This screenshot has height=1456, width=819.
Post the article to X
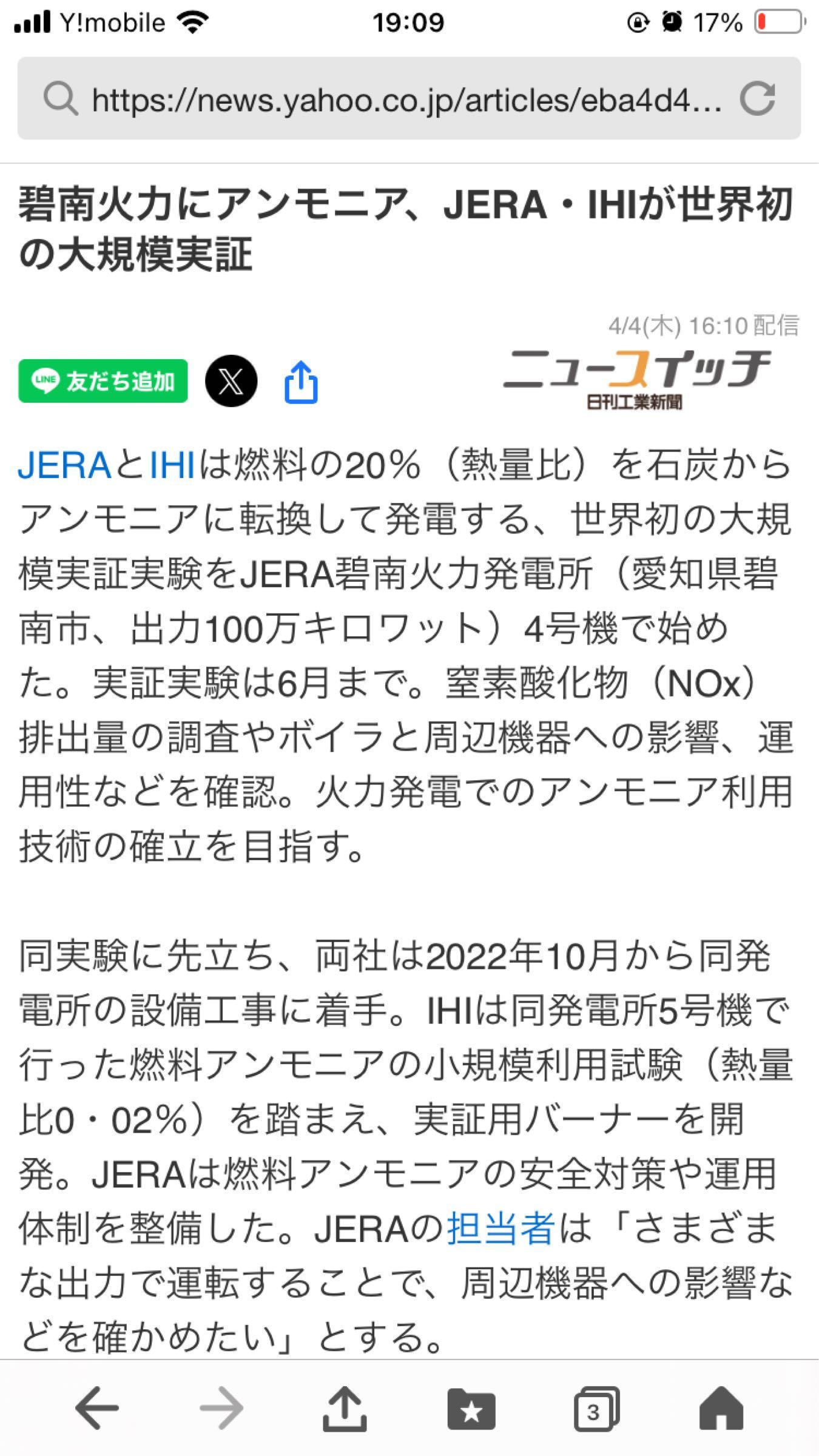coord(232,381)
